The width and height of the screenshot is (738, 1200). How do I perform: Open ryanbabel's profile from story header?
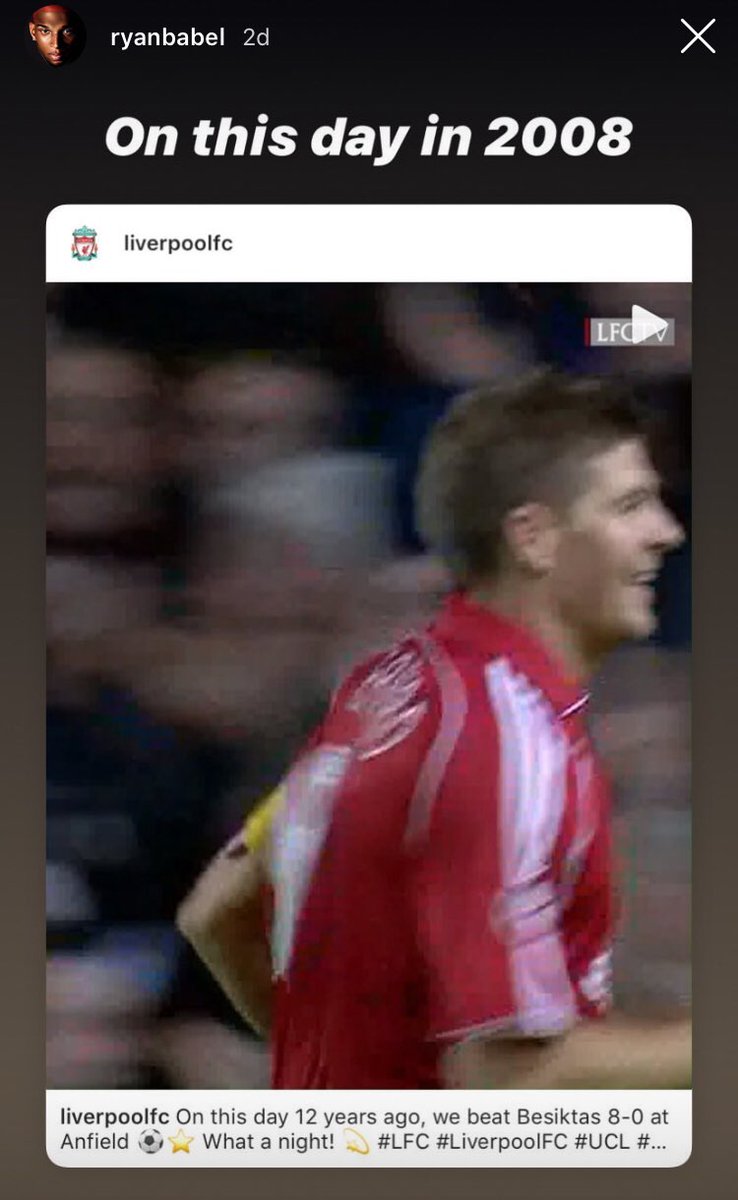[166, 38]
